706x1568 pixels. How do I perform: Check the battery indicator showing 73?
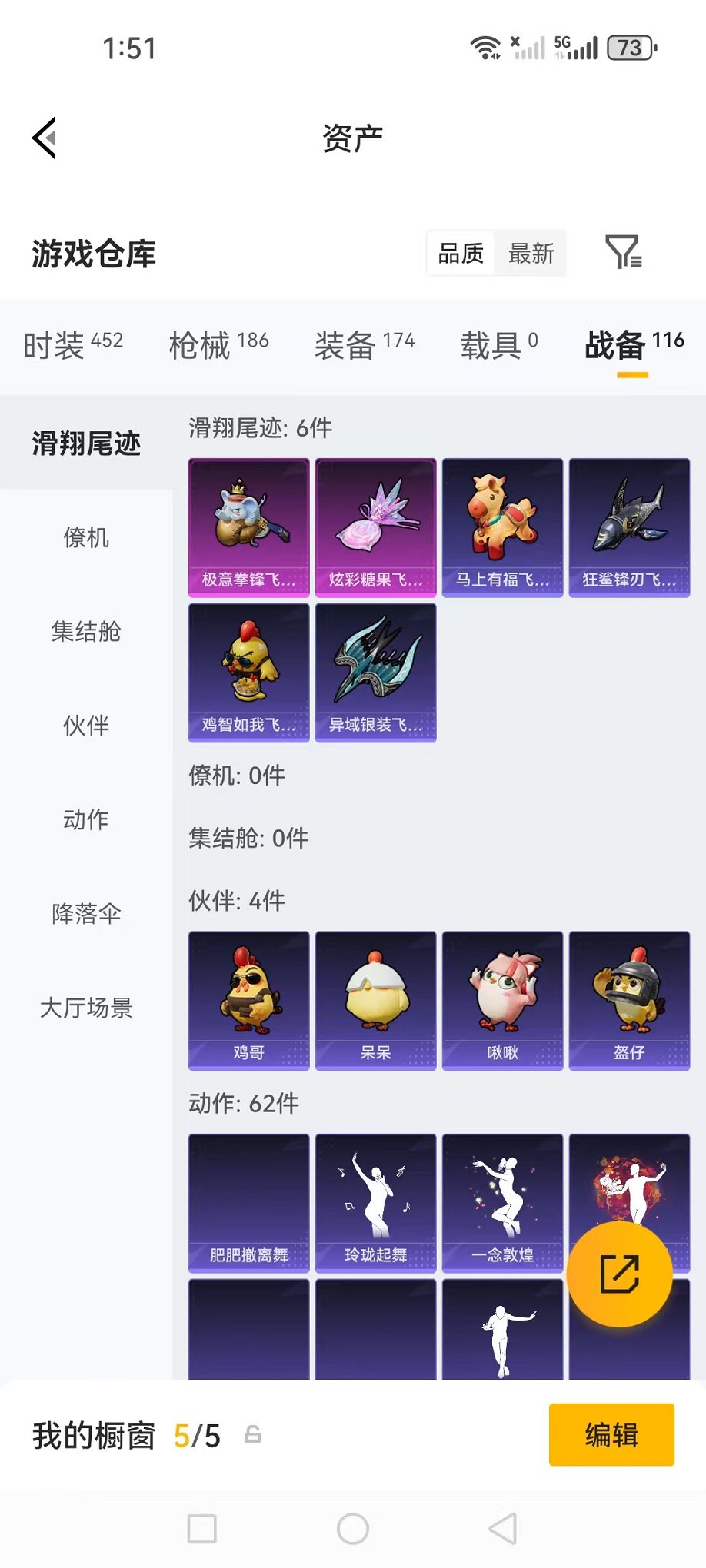[x=631, y=48]
